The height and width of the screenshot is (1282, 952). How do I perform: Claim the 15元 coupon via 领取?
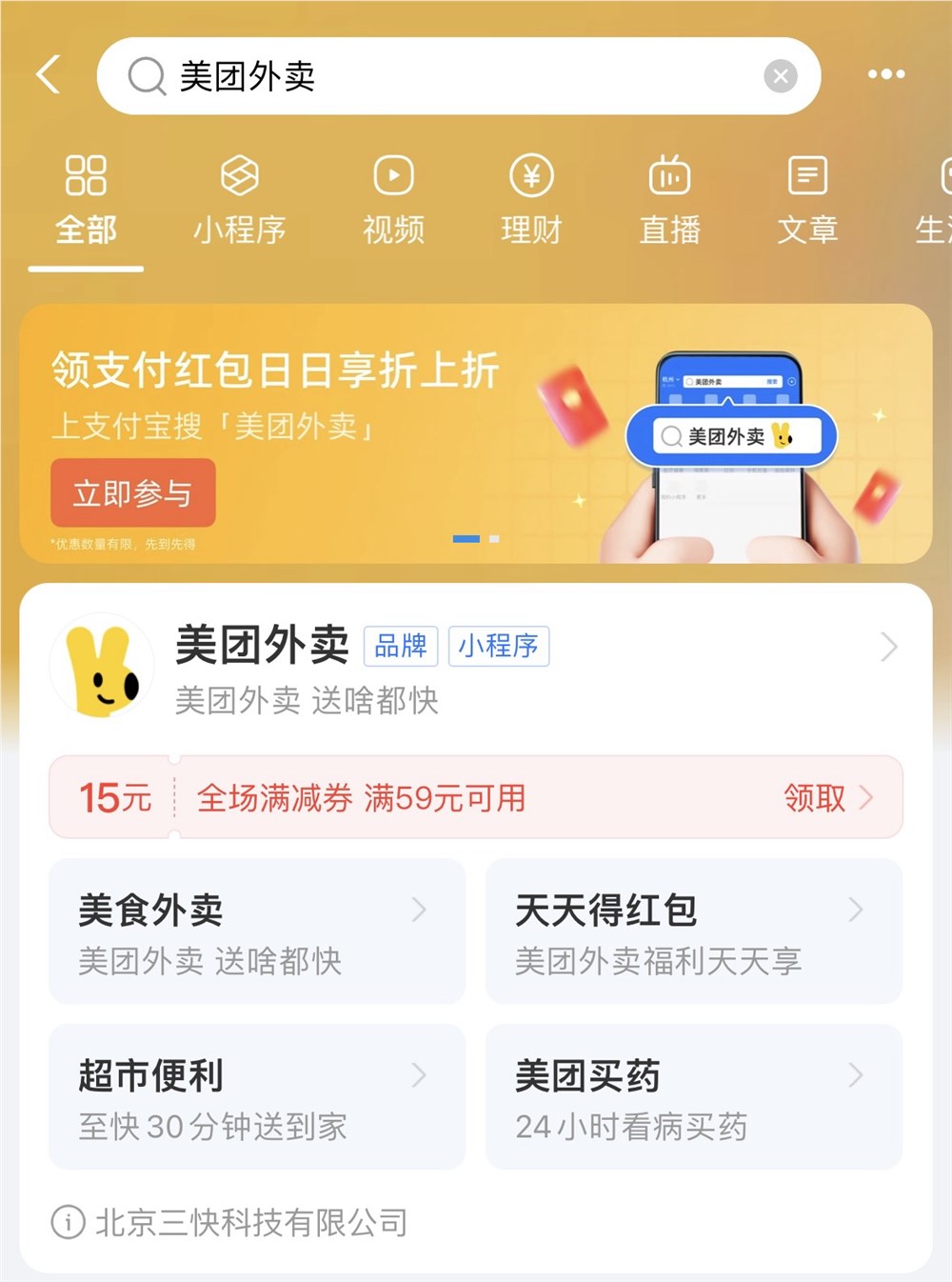[824, 798]
